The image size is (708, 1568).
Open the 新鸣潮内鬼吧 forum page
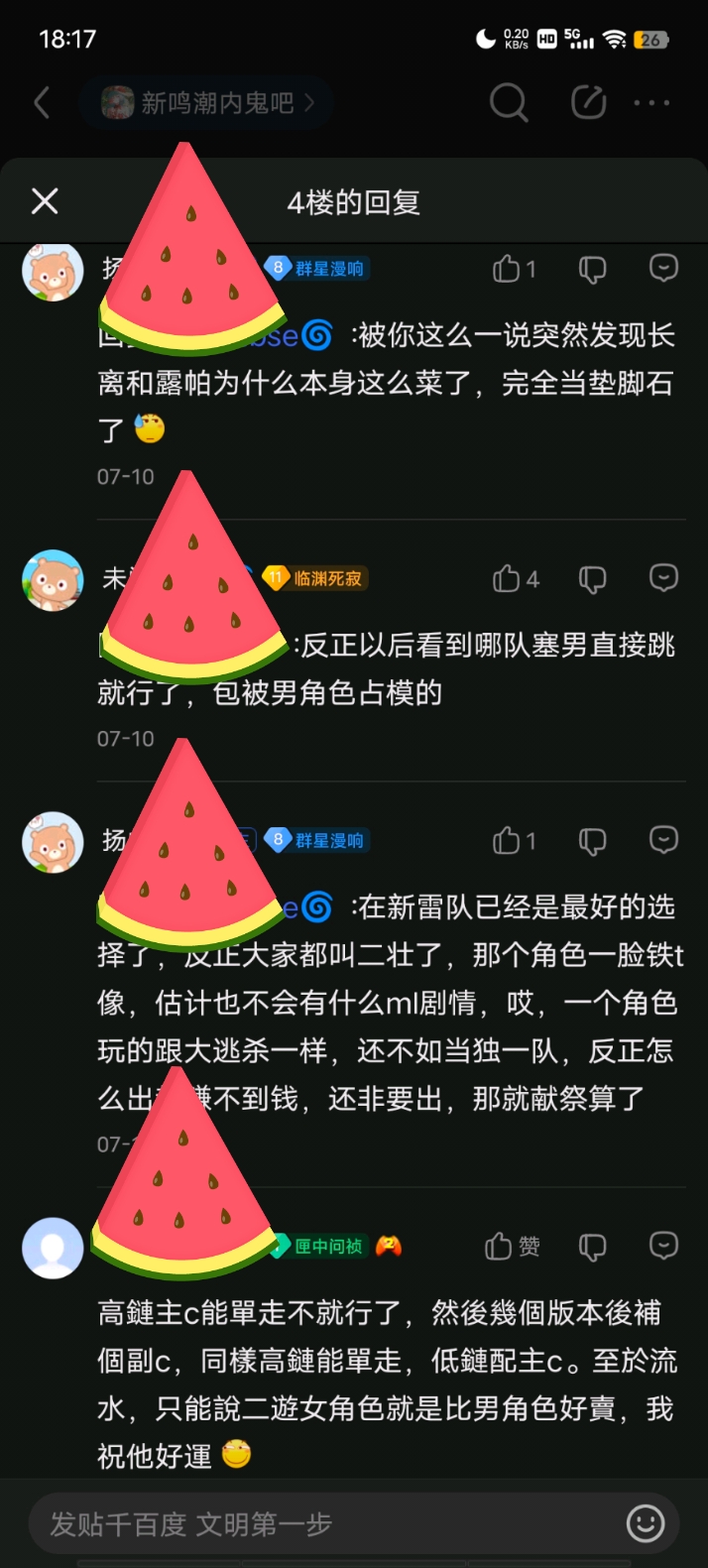207,102
